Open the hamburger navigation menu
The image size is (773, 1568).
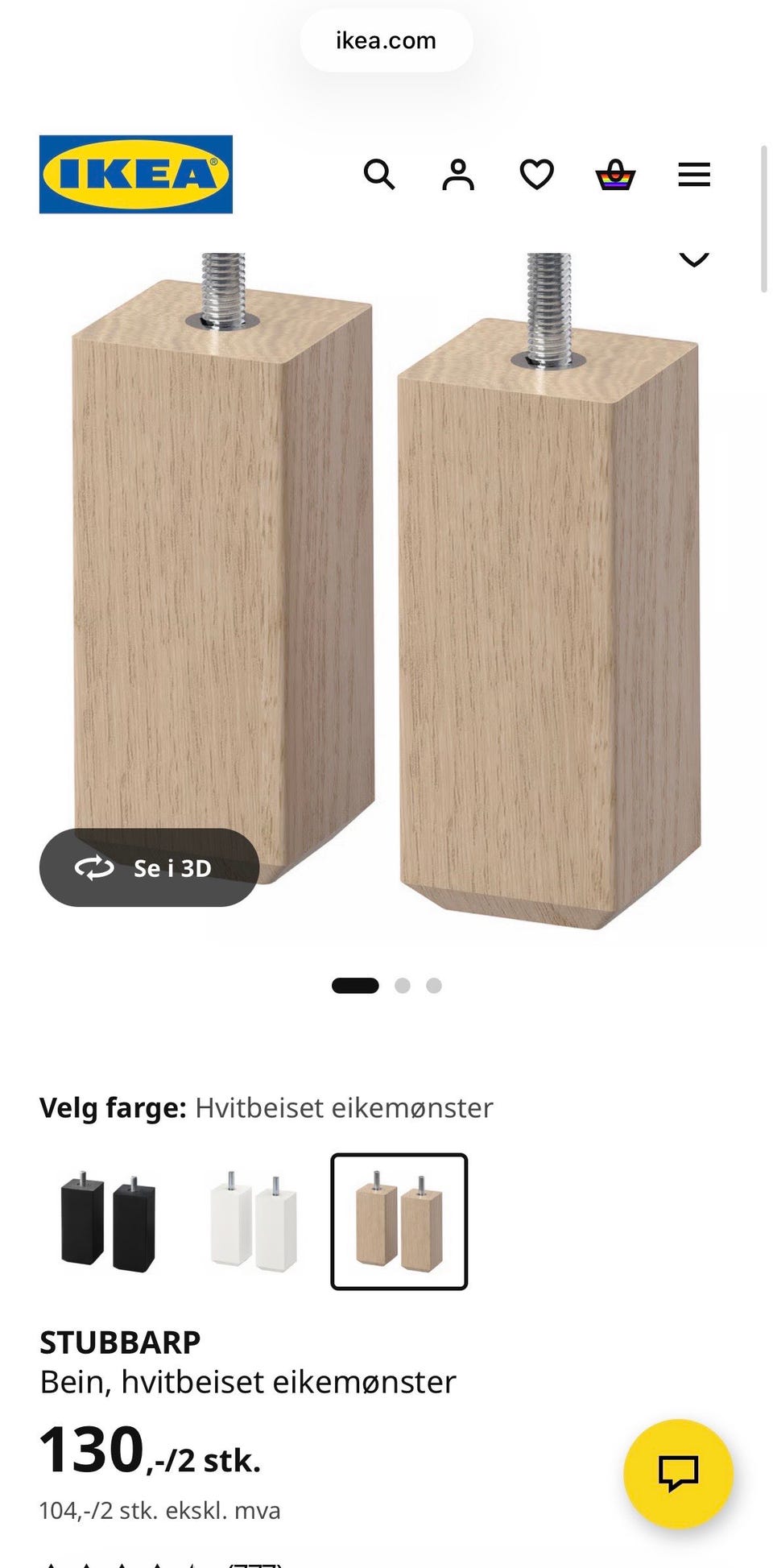693,174
